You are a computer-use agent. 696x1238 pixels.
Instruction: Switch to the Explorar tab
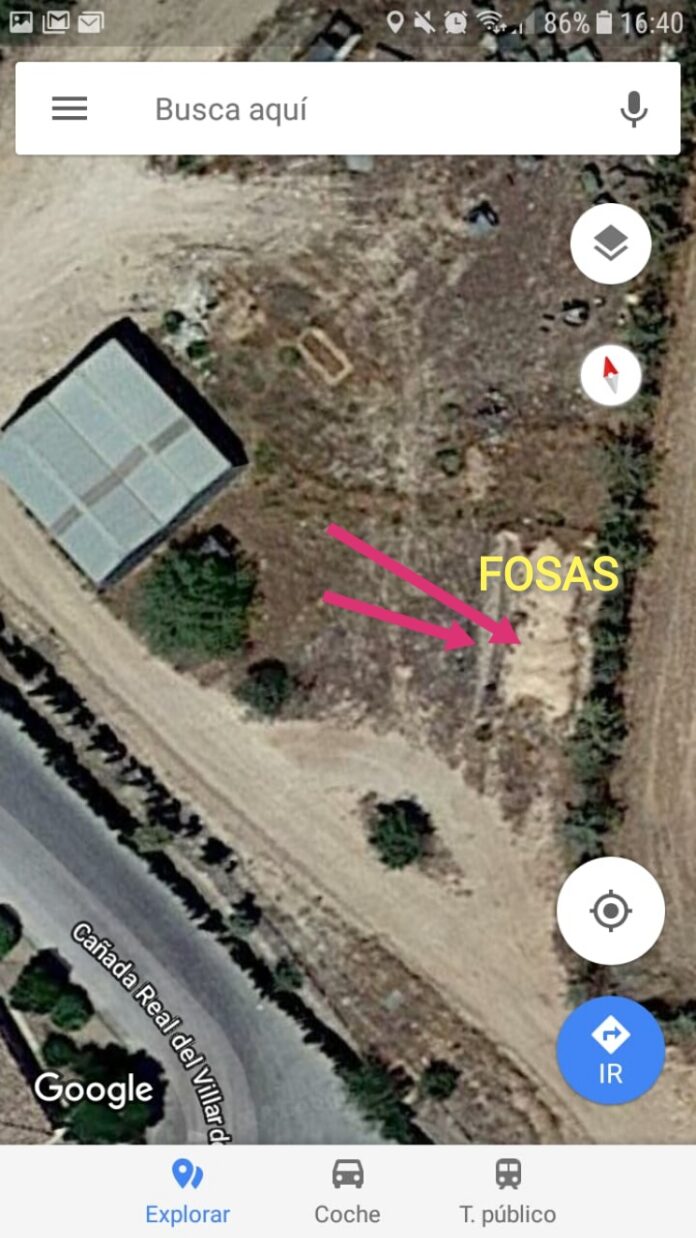(187, 1191)
